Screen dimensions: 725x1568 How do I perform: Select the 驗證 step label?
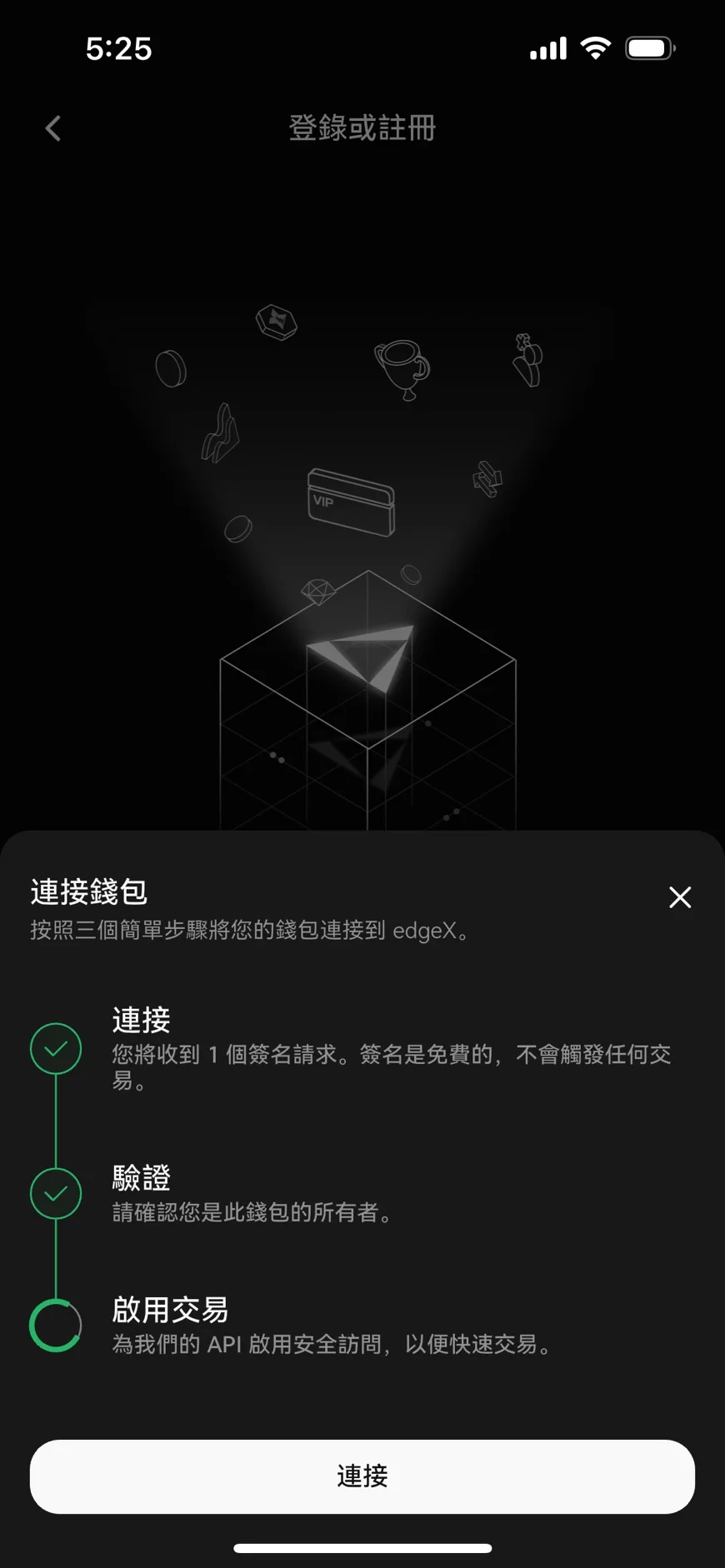pyautogui.click(x=140, y=1177)
